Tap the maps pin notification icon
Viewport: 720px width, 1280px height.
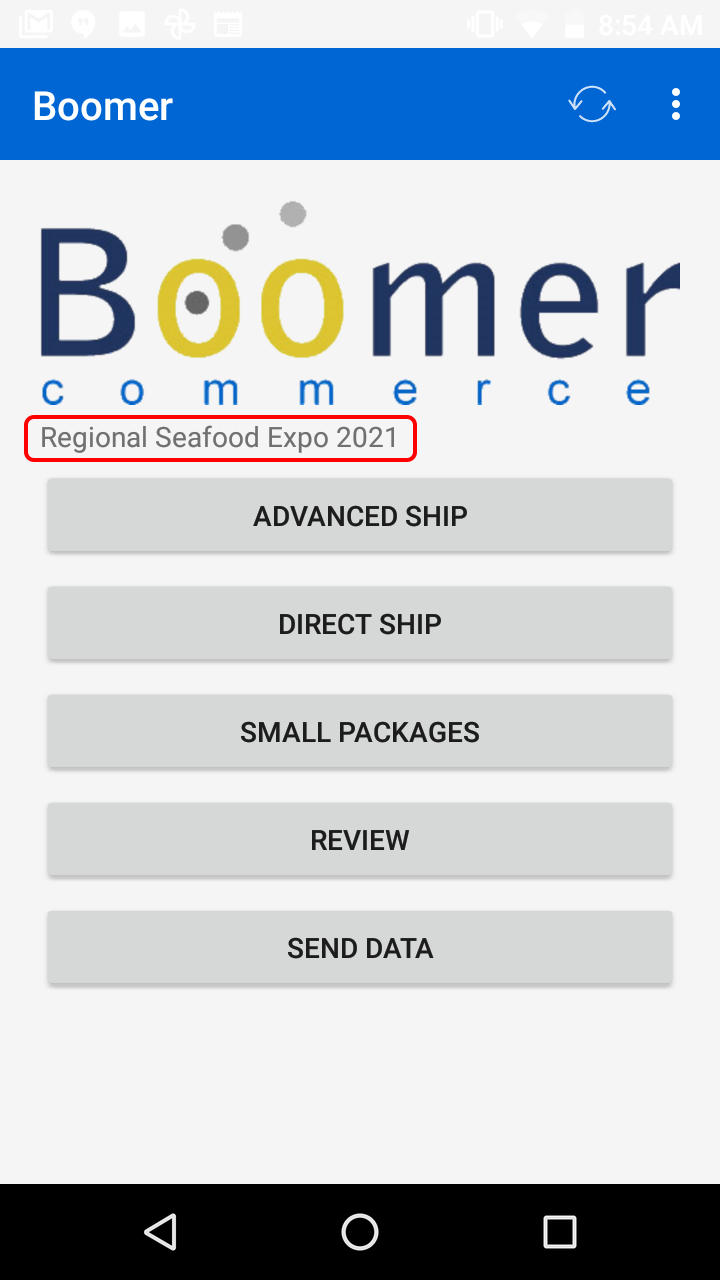[82, 22]
